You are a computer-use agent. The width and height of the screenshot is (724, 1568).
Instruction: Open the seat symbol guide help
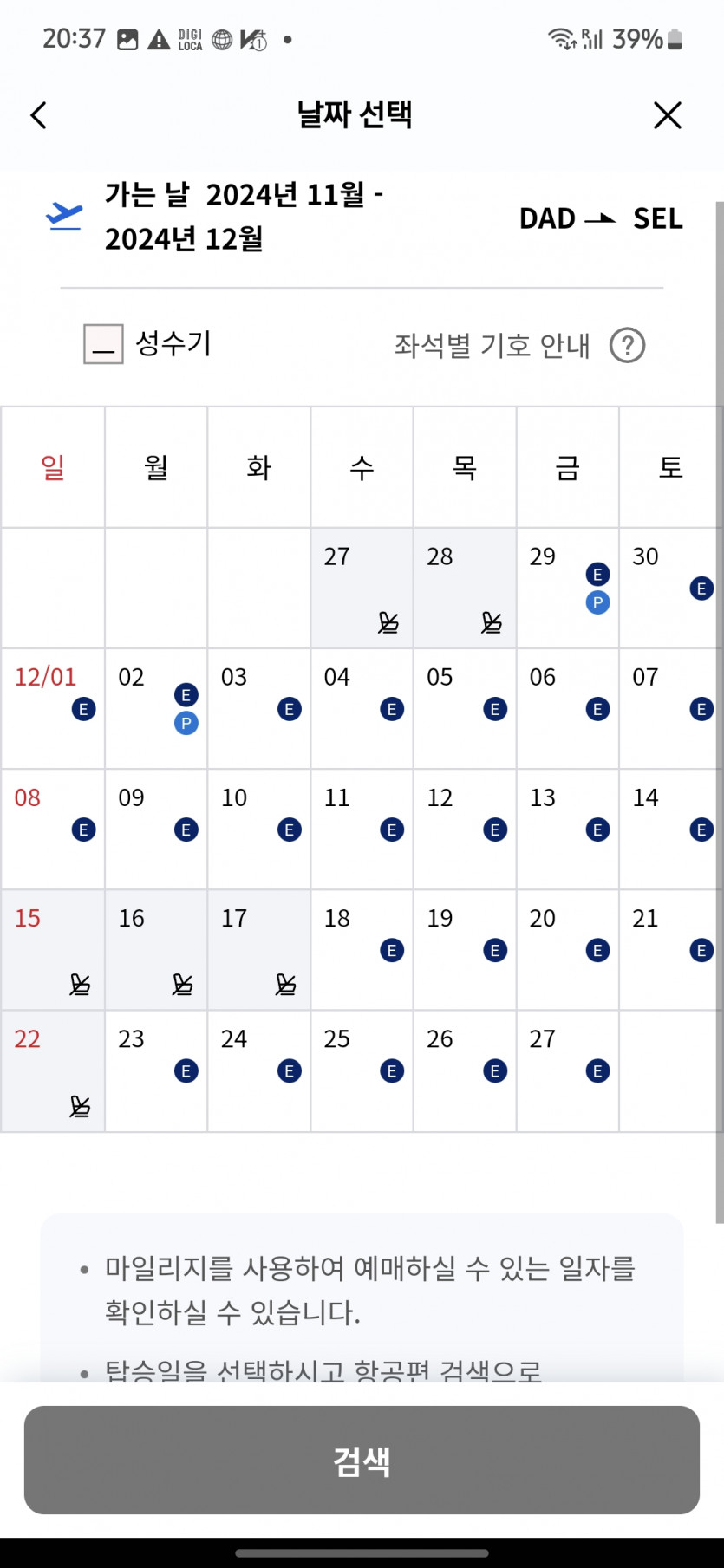tap(627, 346)
